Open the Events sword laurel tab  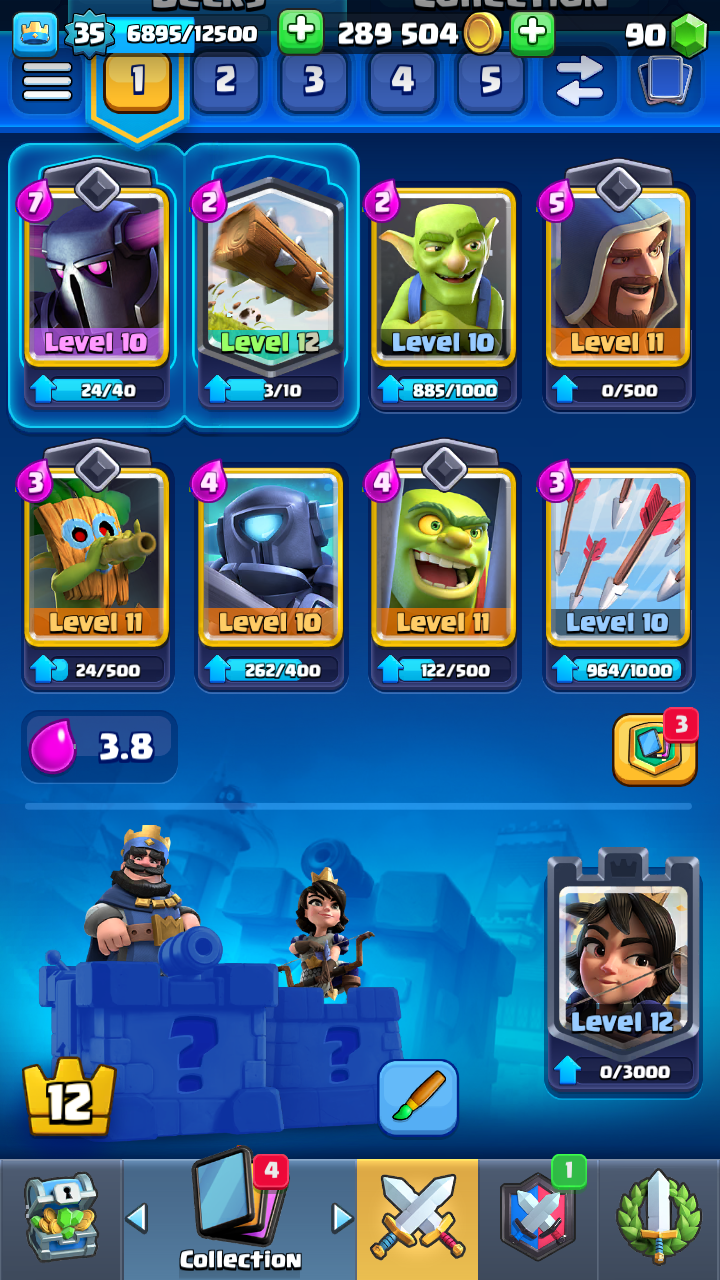pyautogui.click(x=658, y=1218)
